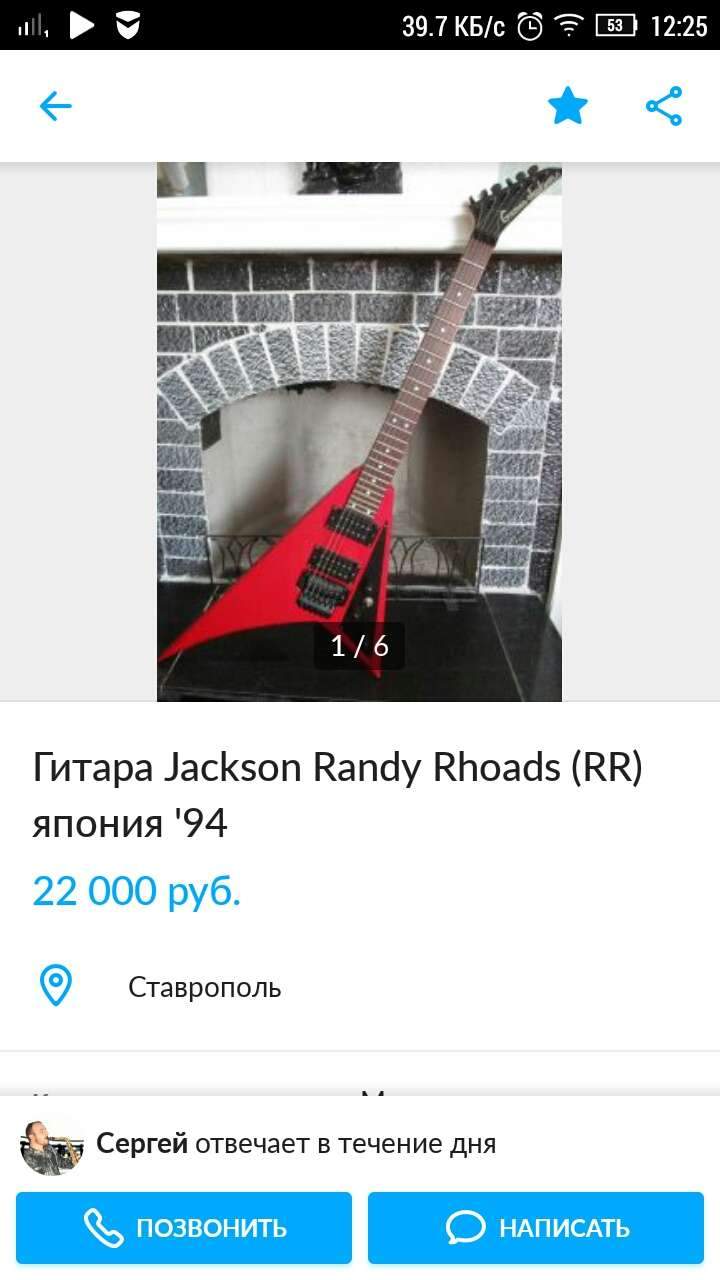
Task: Go back using the arrow icon
Action: [x=56, y=106]
